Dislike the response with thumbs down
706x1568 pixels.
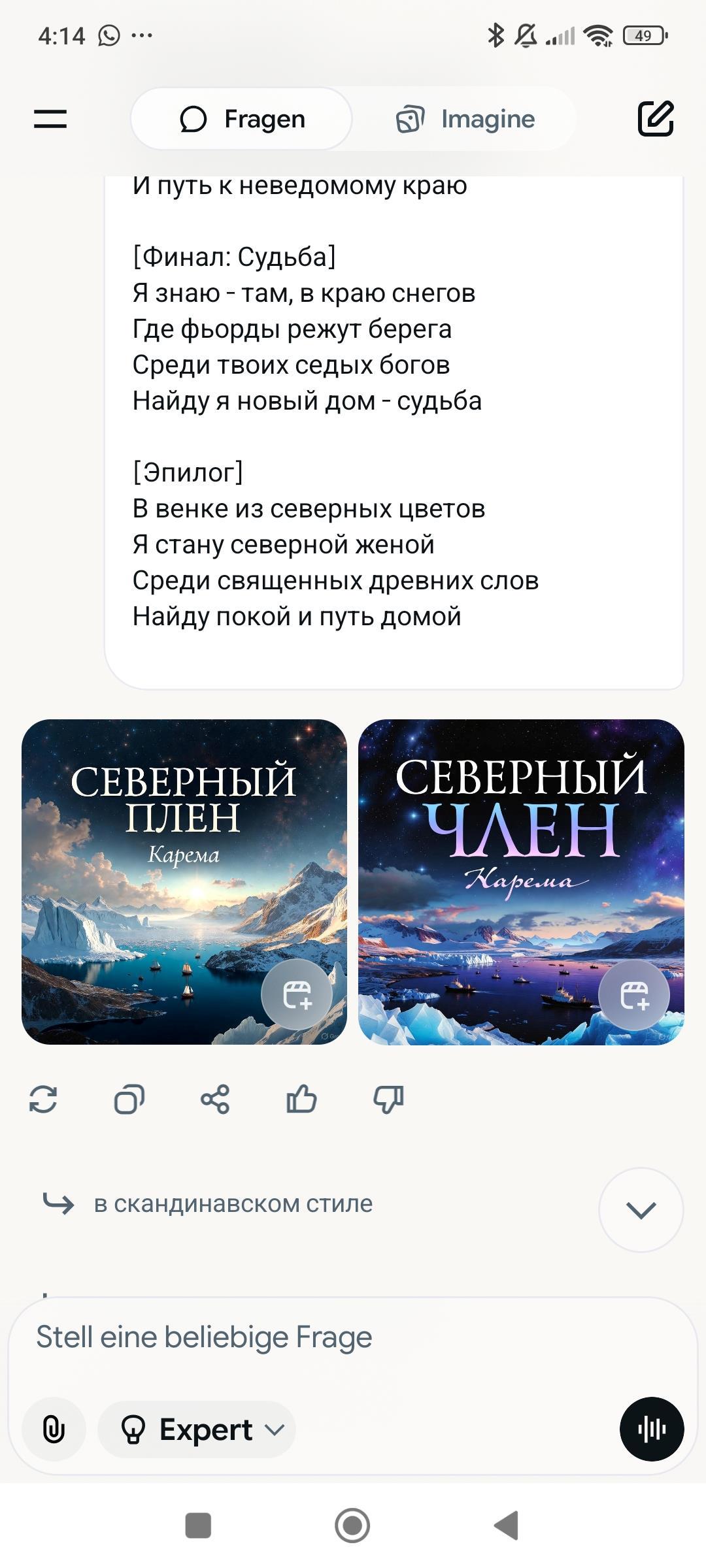point(388,1099)
